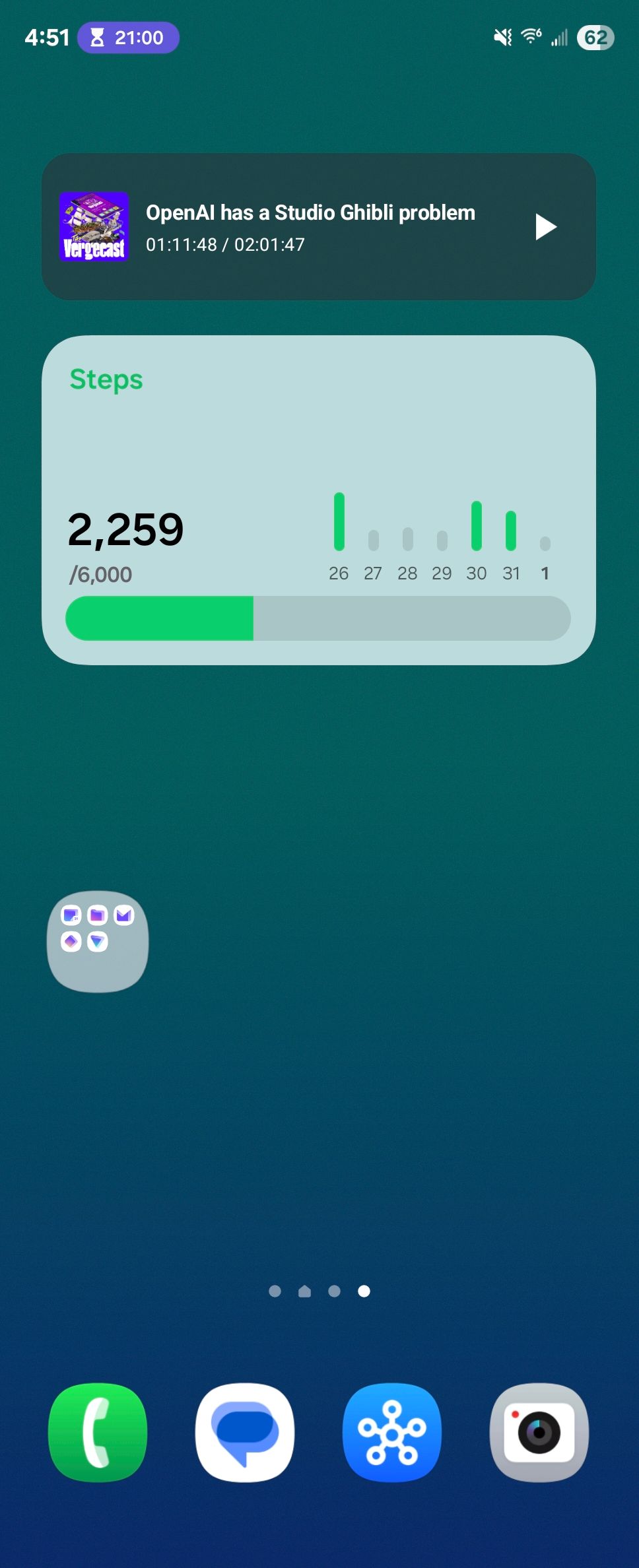This screenshot has width=639, height=1568.
Task: Launch the Camera app
Action: [539, 1432]
